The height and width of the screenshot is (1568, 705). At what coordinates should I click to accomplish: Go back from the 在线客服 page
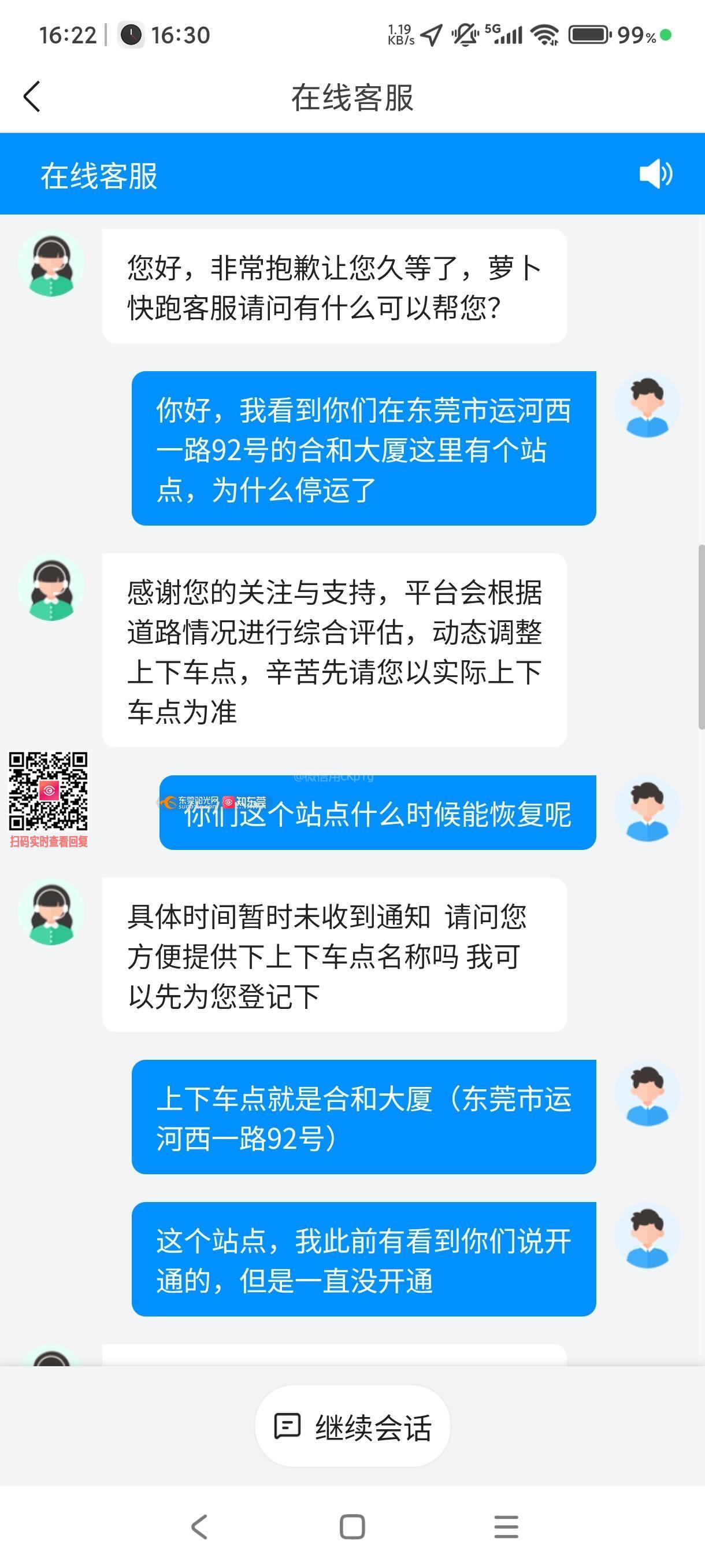coord(32,97)
